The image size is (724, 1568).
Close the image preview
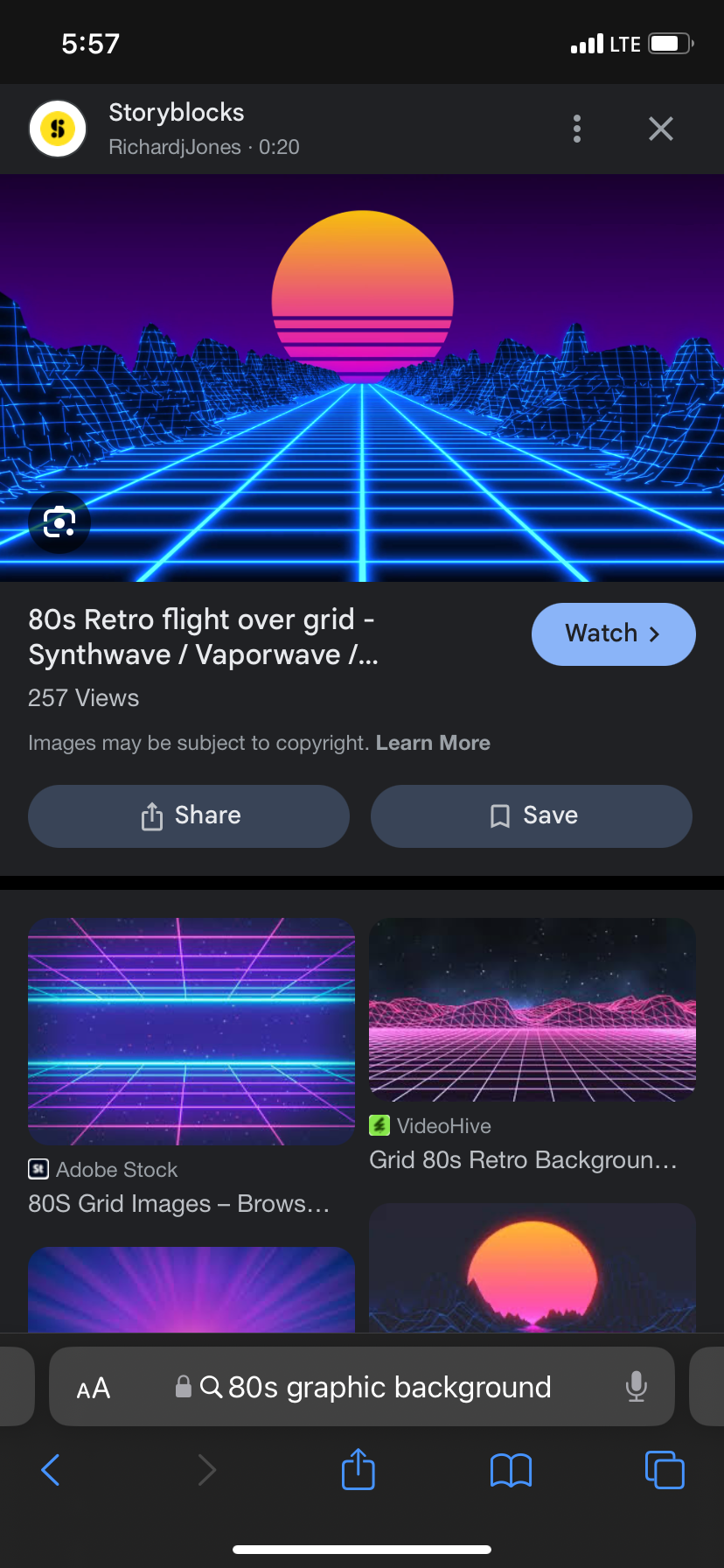pyautogui.click(x=661, y=129)
